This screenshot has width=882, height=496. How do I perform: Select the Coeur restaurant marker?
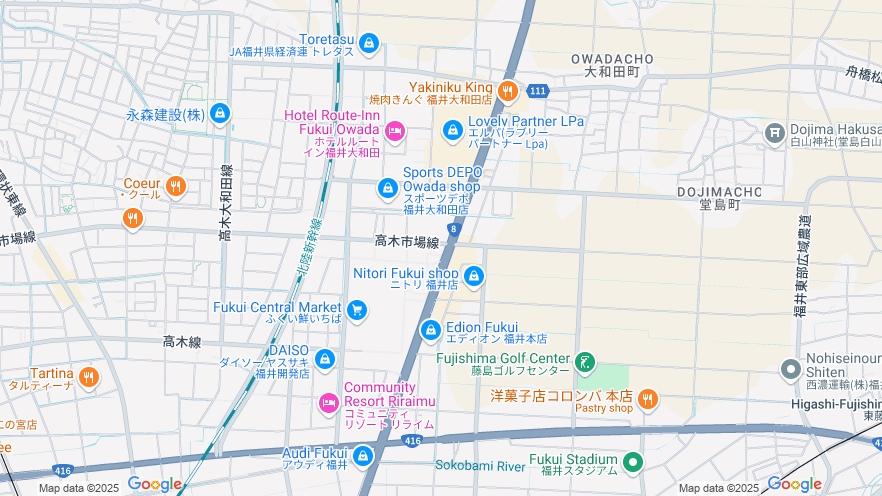pos(176,186)
